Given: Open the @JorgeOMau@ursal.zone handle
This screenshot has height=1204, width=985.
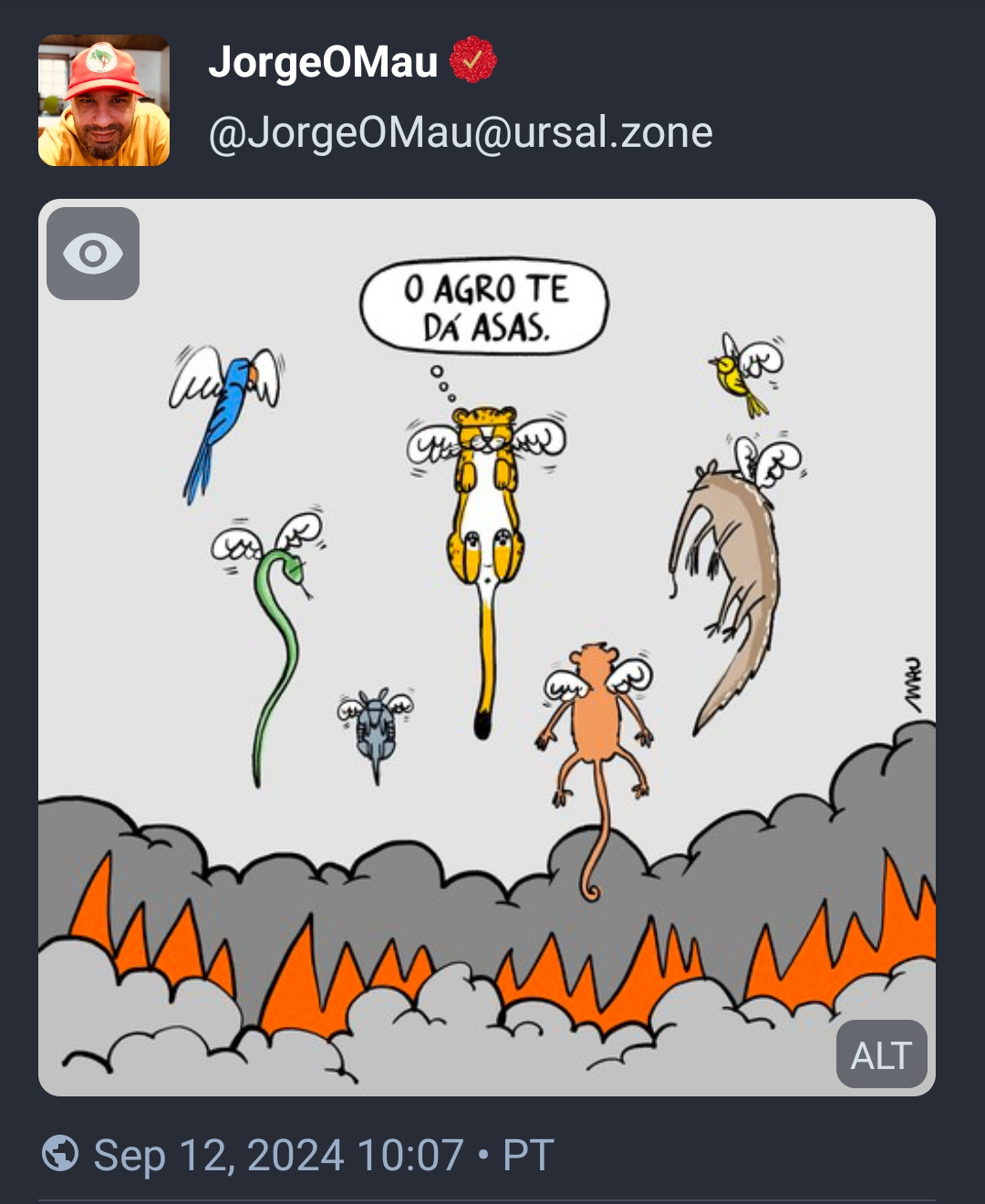Looking at the screenshot, I should click(x=461, y=133).
